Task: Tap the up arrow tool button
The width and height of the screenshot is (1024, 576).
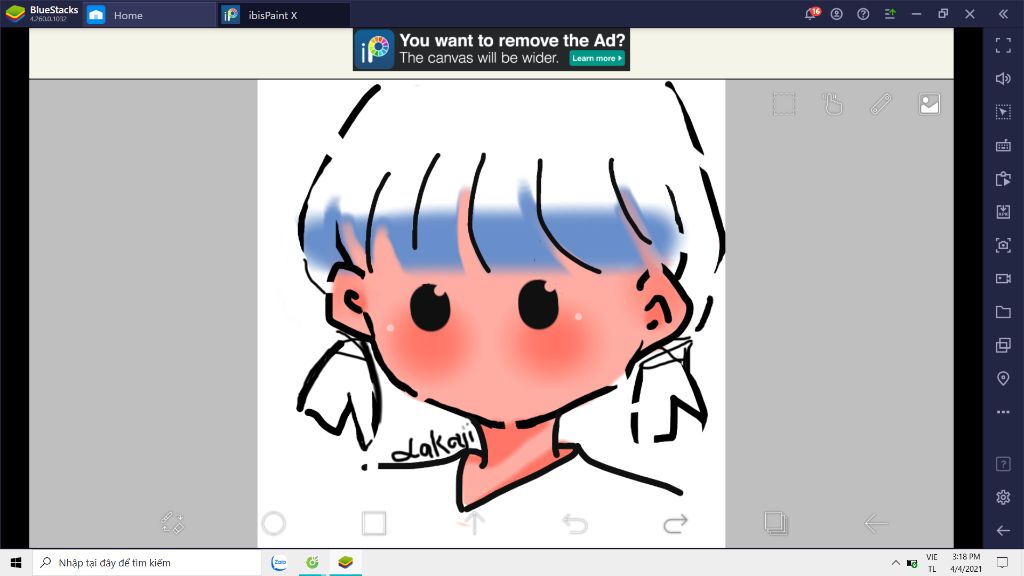Action: (475, 523)
